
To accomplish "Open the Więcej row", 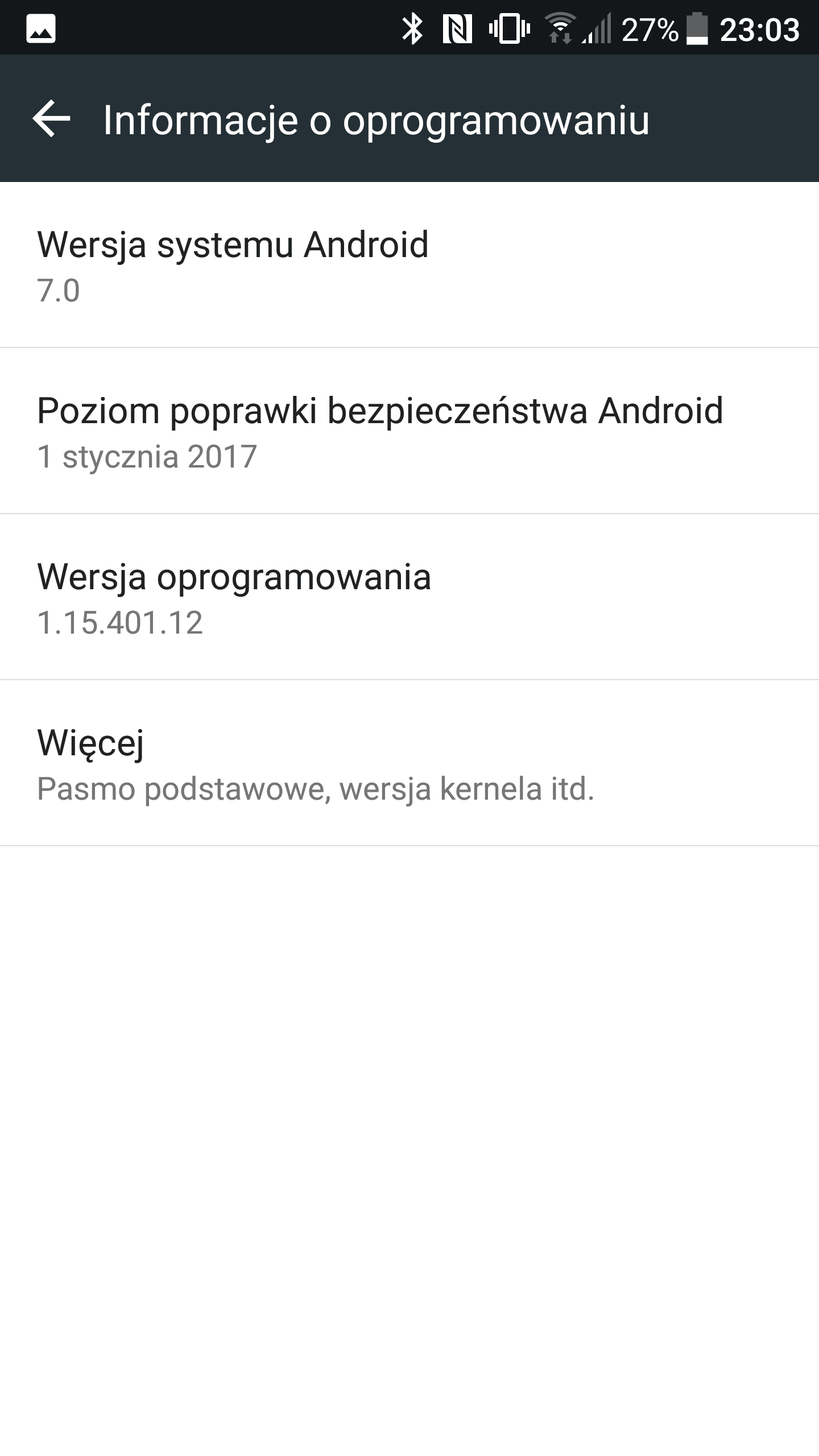I will click(409, 763).
